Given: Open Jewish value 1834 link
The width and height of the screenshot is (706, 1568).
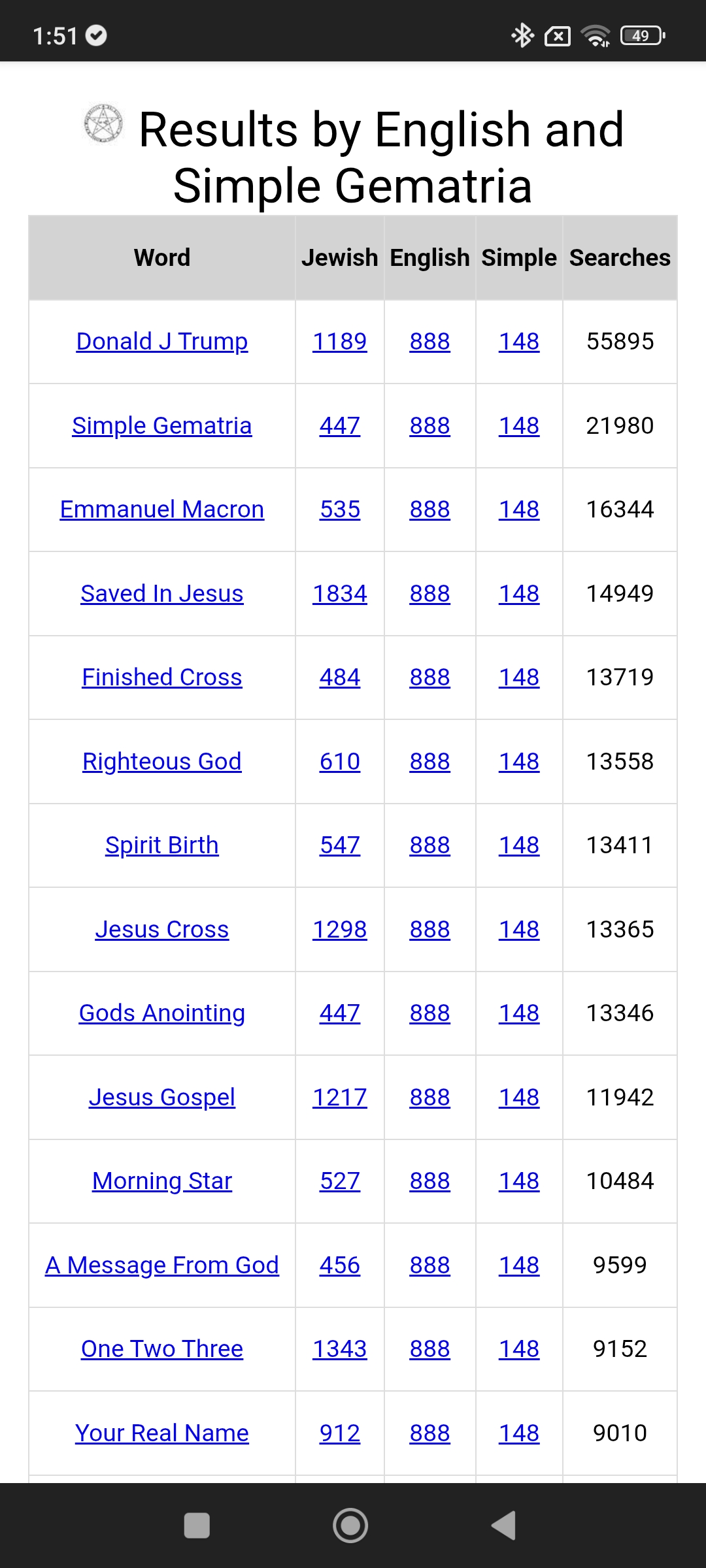Looking at the screenshot, I should (x=339, y=593).
